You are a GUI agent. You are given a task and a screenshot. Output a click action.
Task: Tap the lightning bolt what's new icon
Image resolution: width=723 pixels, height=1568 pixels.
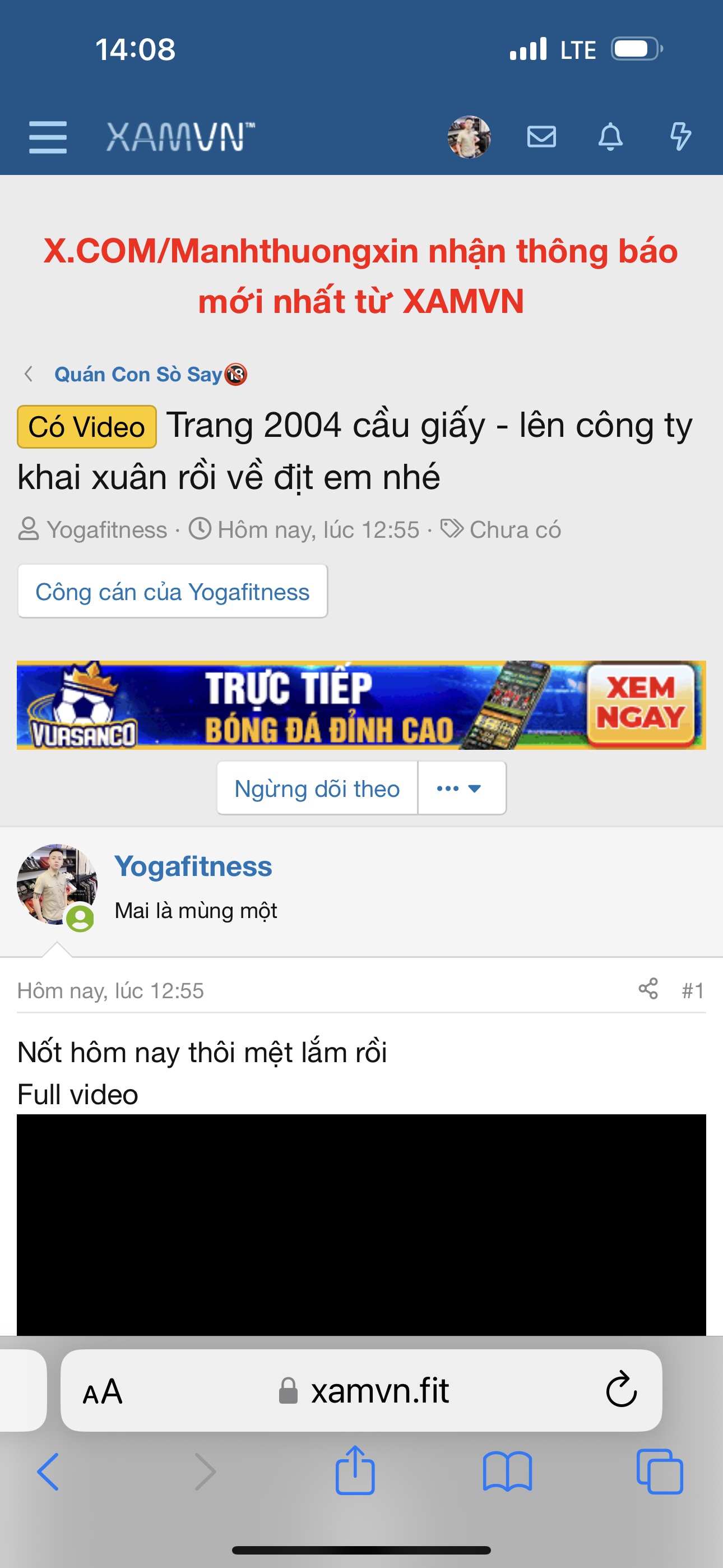[x=680, y=136]
